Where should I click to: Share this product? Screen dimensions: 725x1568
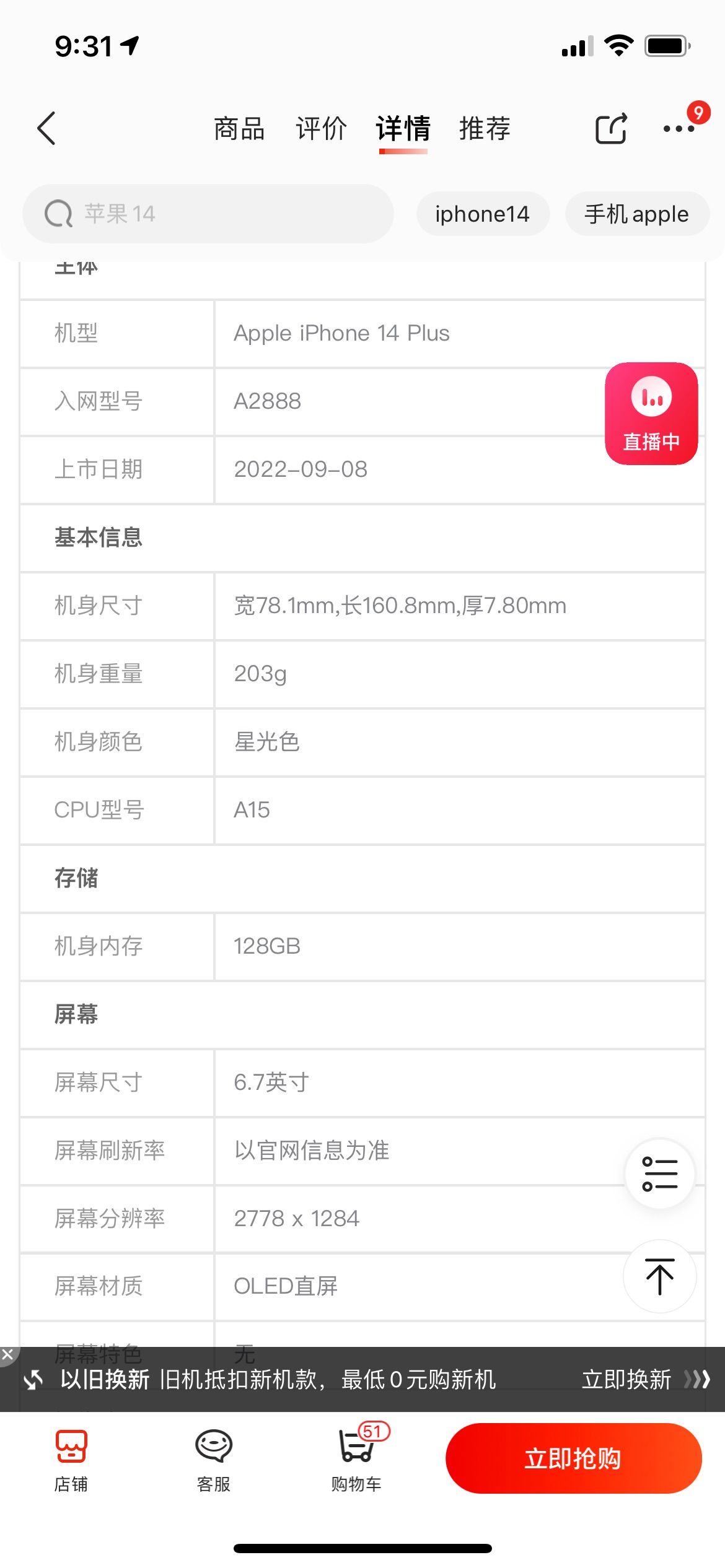click(611, 129)
